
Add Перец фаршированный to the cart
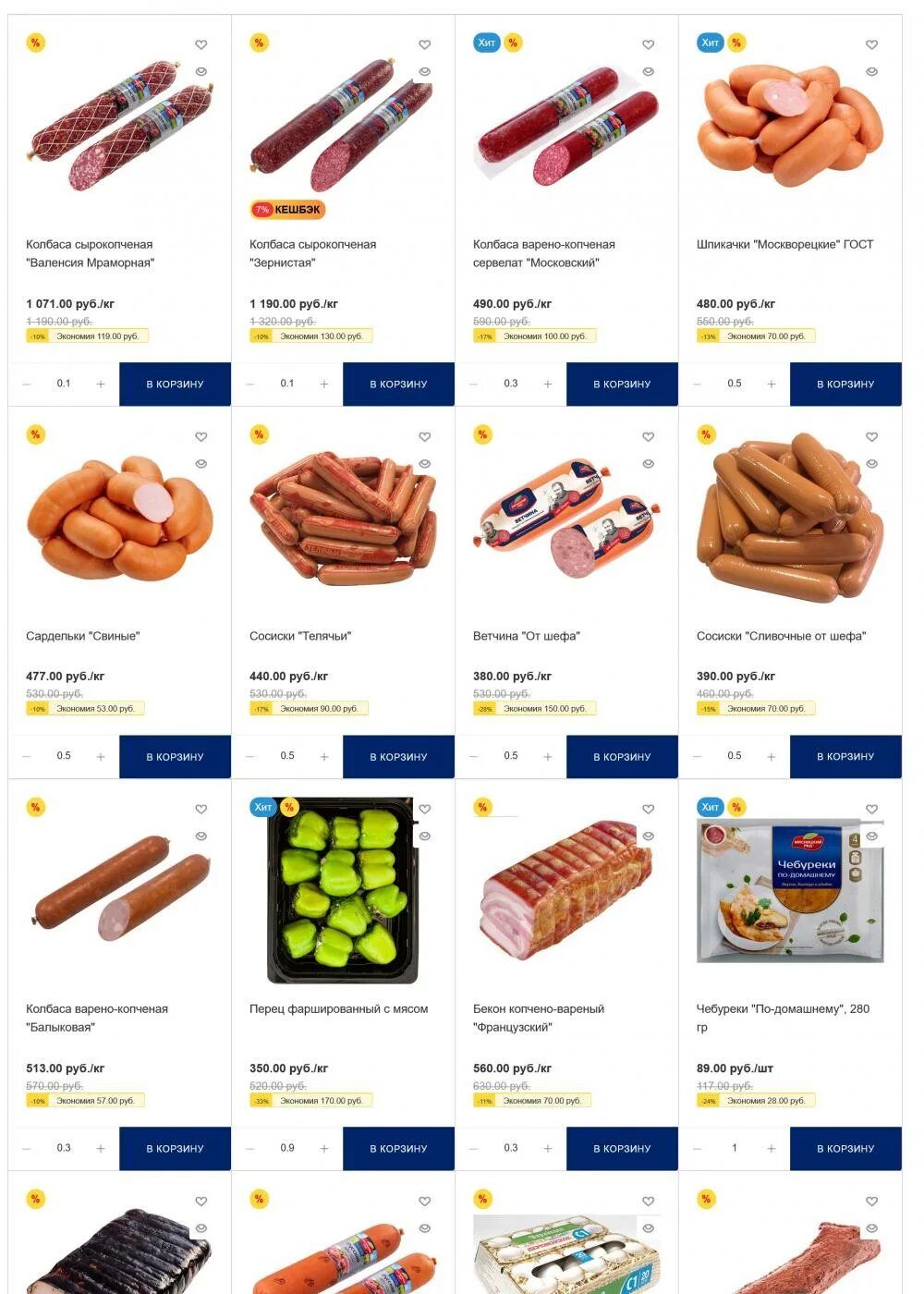pyautogui.click(x=397, y=1148)
